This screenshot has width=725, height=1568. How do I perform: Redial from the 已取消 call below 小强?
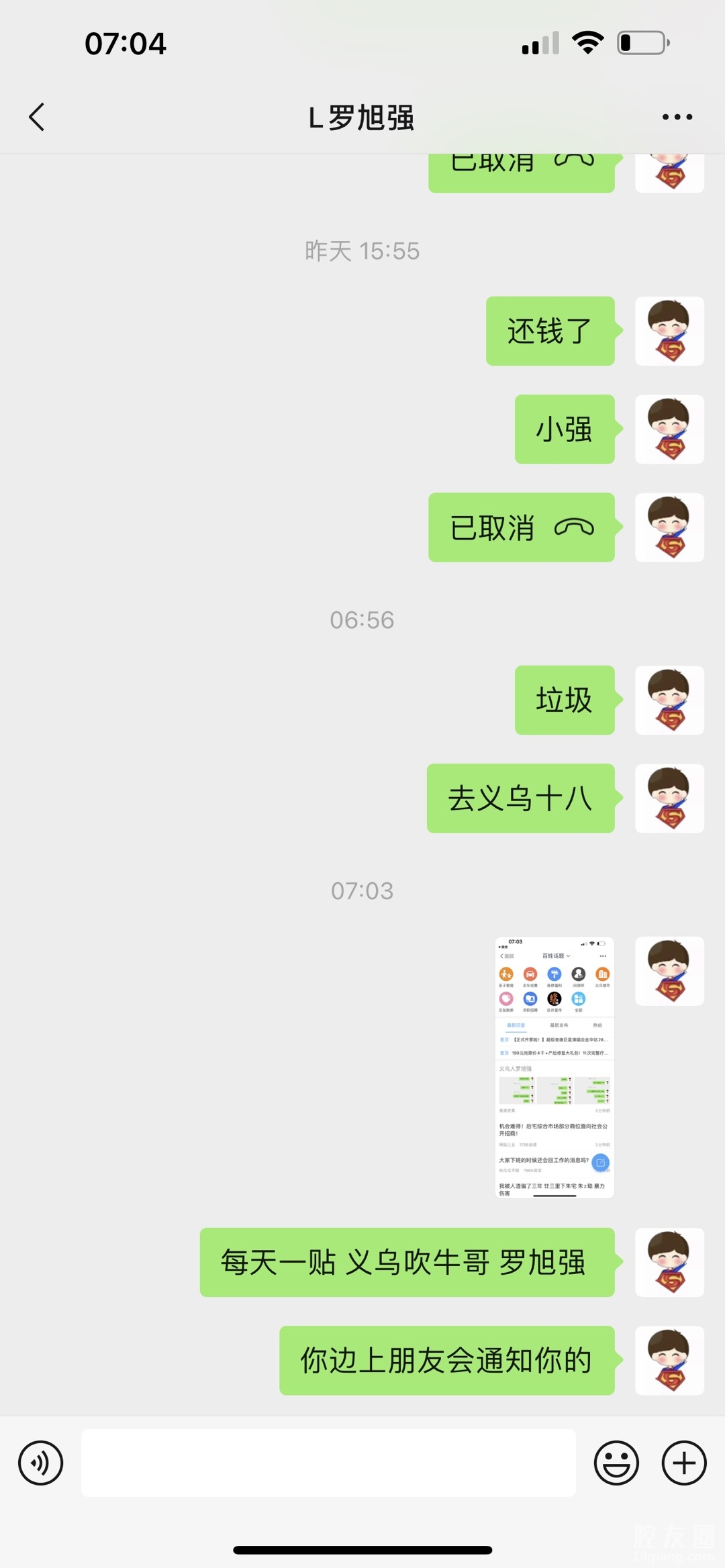coord(521,527)
